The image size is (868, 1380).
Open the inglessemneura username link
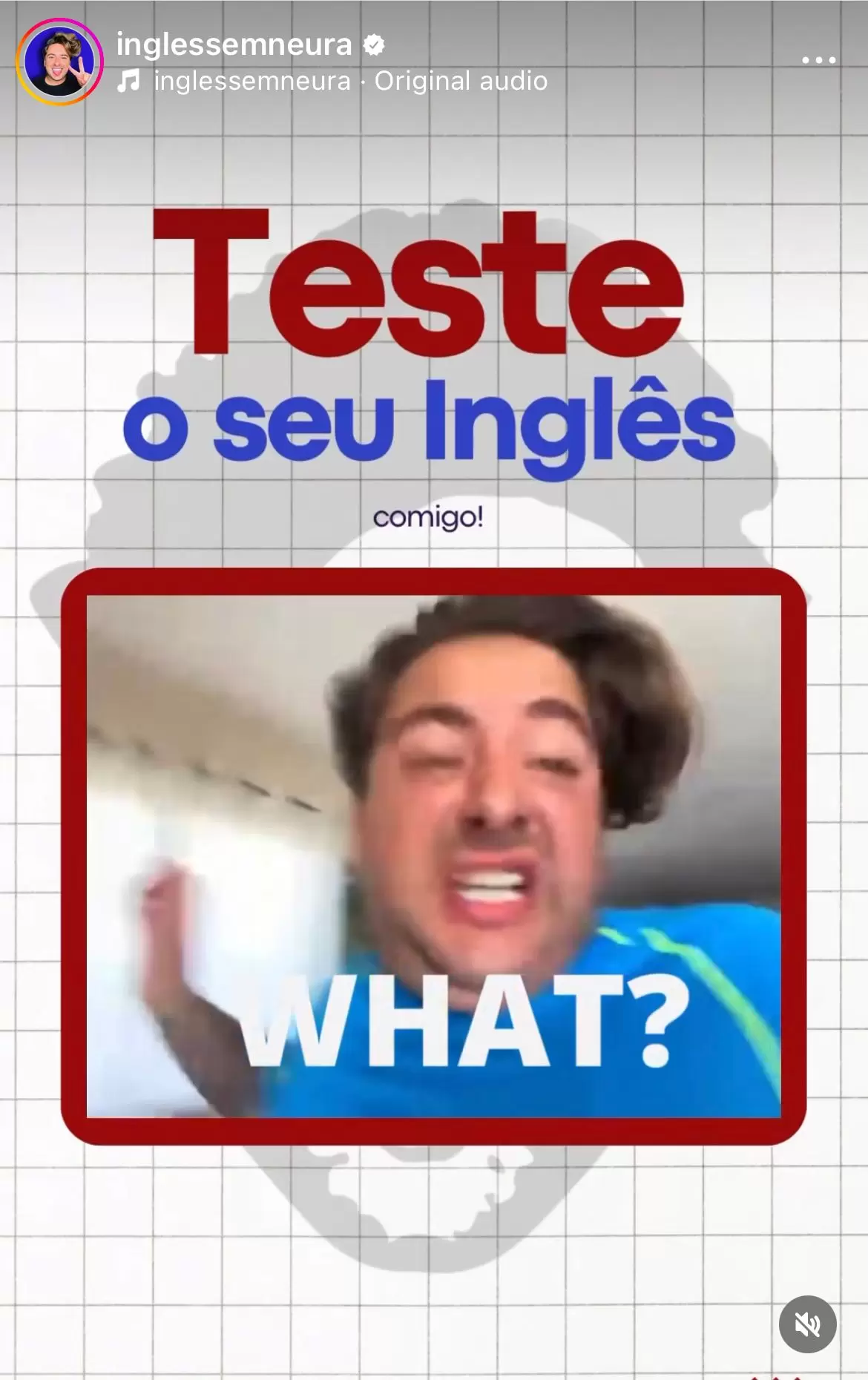click(234, 45)
